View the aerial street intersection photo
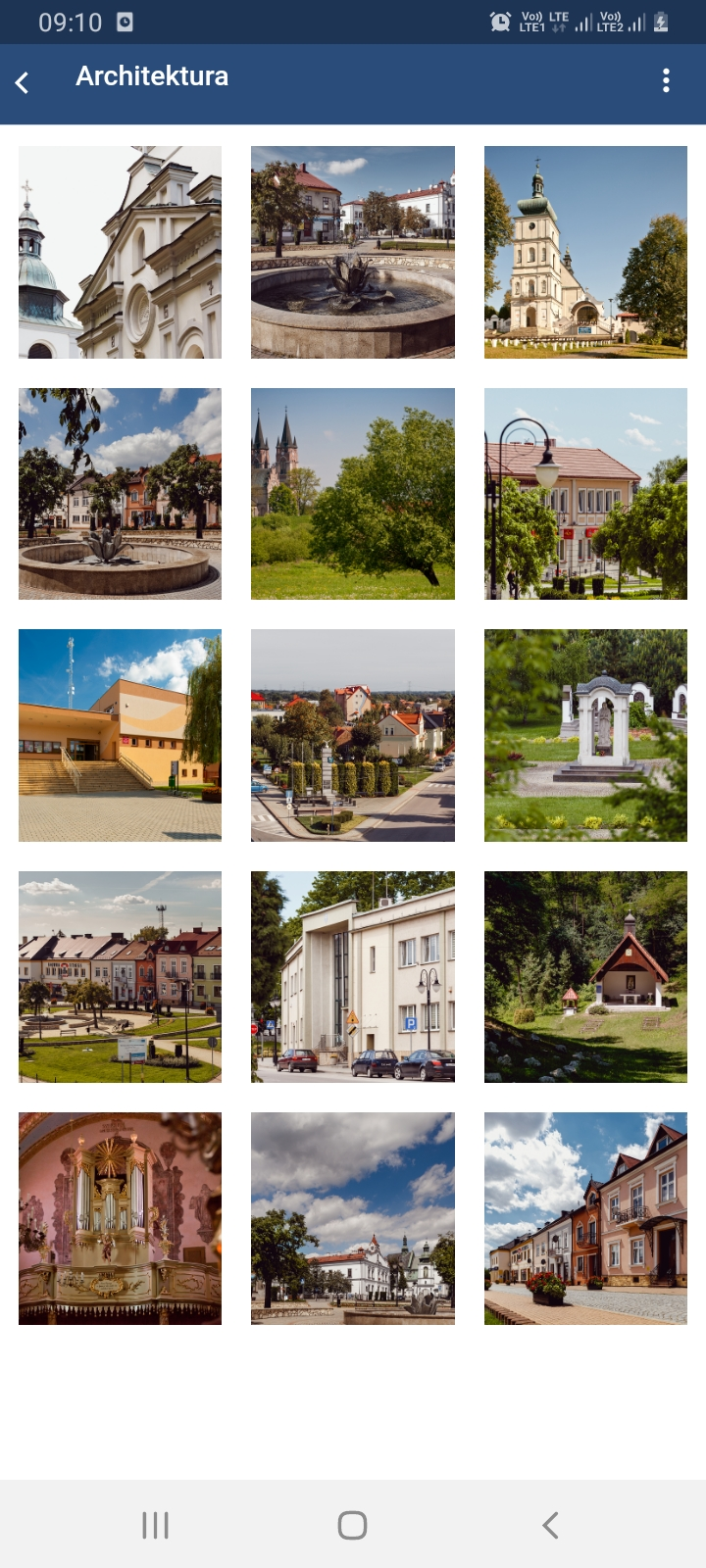Screen dimensions: 706x1568 [353, 735]
